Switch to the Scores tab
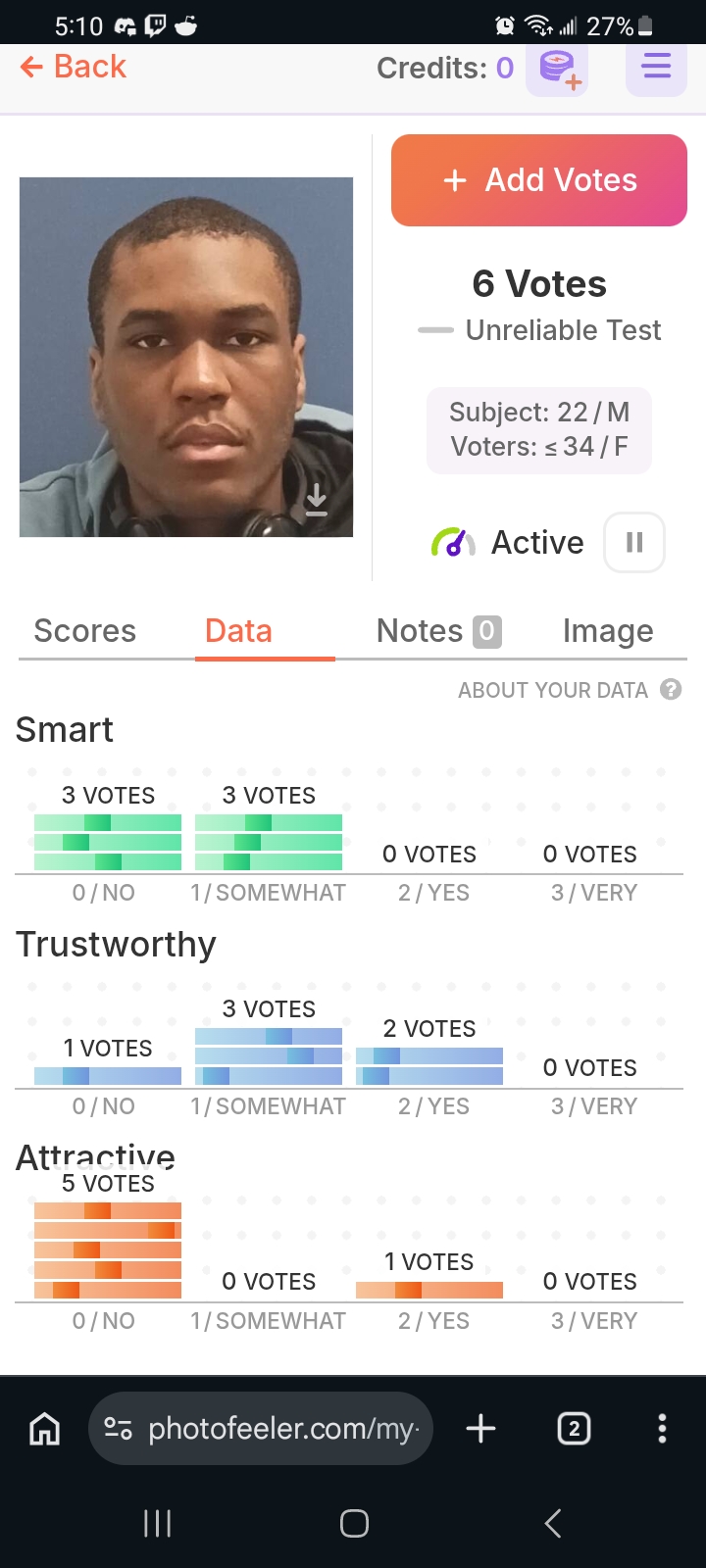This screenshot has height=1568, width=706. coord(84,630)
